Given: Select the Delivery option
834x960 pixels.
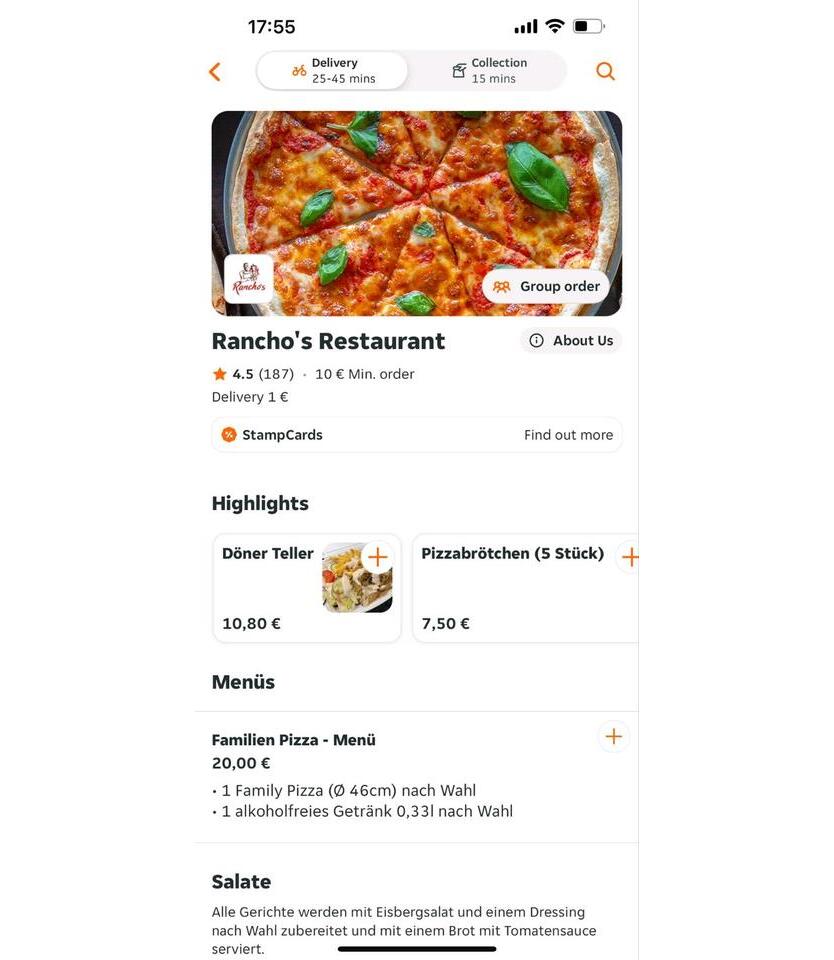Looking at the screenshot, I should (x=333, y=71).
